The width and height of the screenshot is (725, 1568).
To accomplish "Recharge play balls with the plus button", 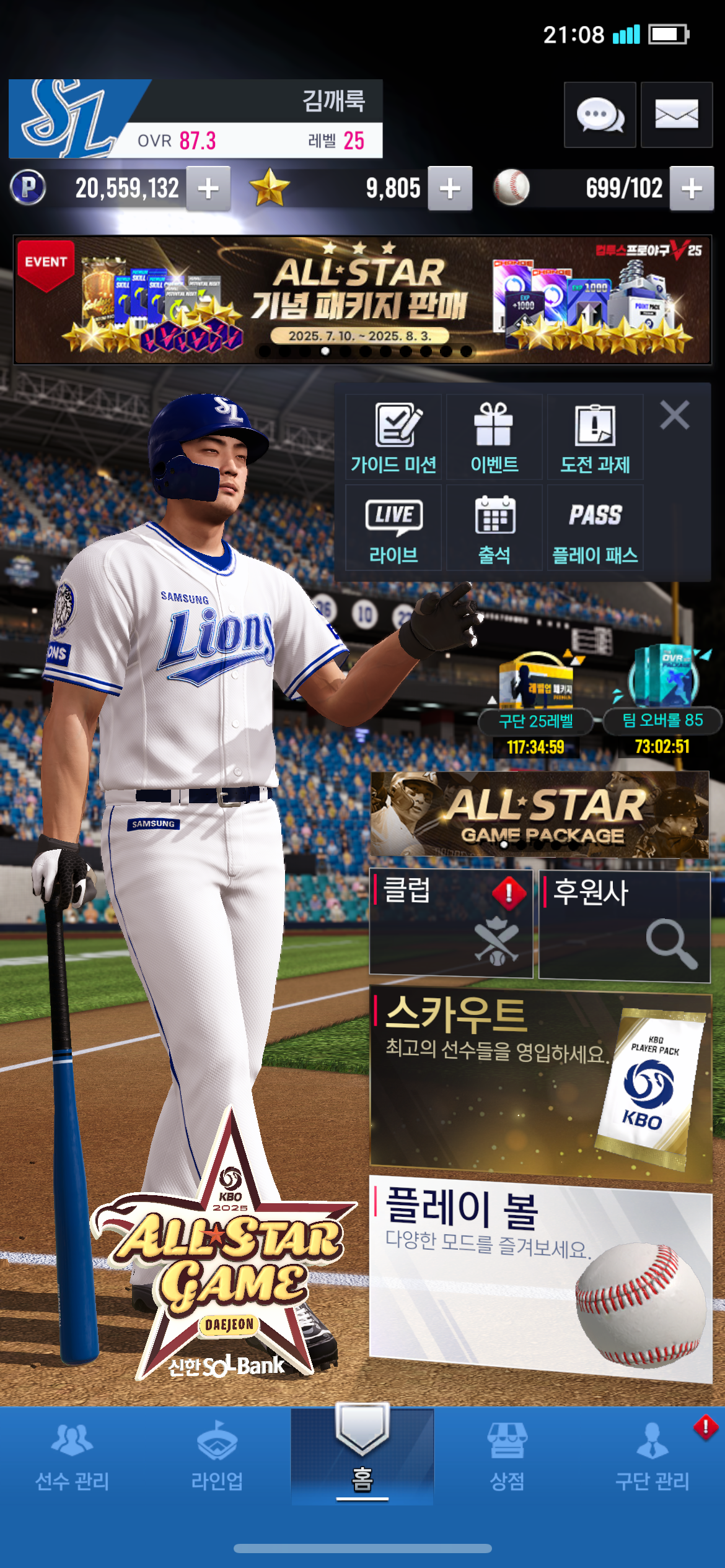I will click(691, 188).
